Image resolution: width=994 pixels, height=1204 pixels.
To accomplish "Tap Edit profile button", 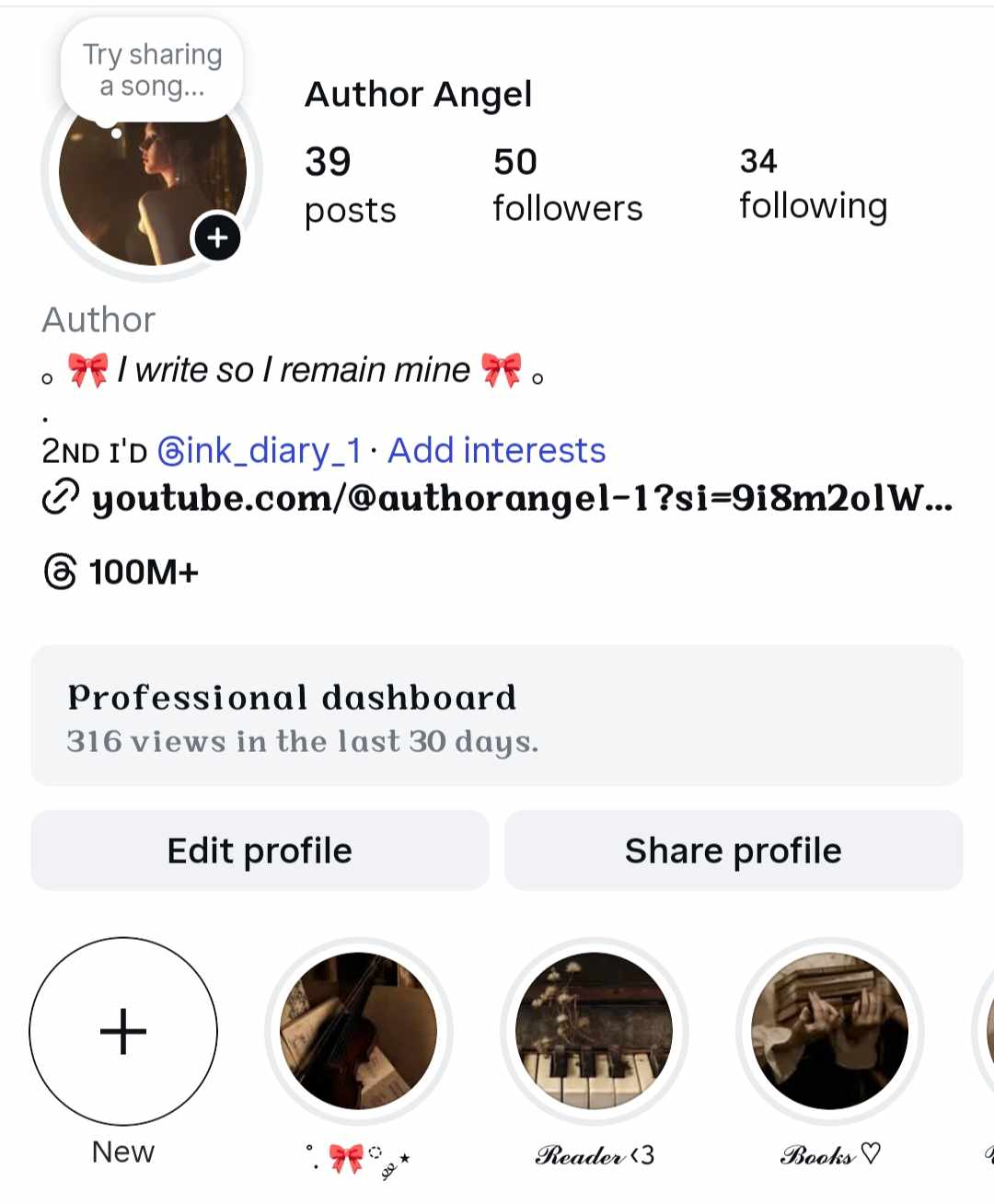I will pyautogui.click(x=260, y=851).
